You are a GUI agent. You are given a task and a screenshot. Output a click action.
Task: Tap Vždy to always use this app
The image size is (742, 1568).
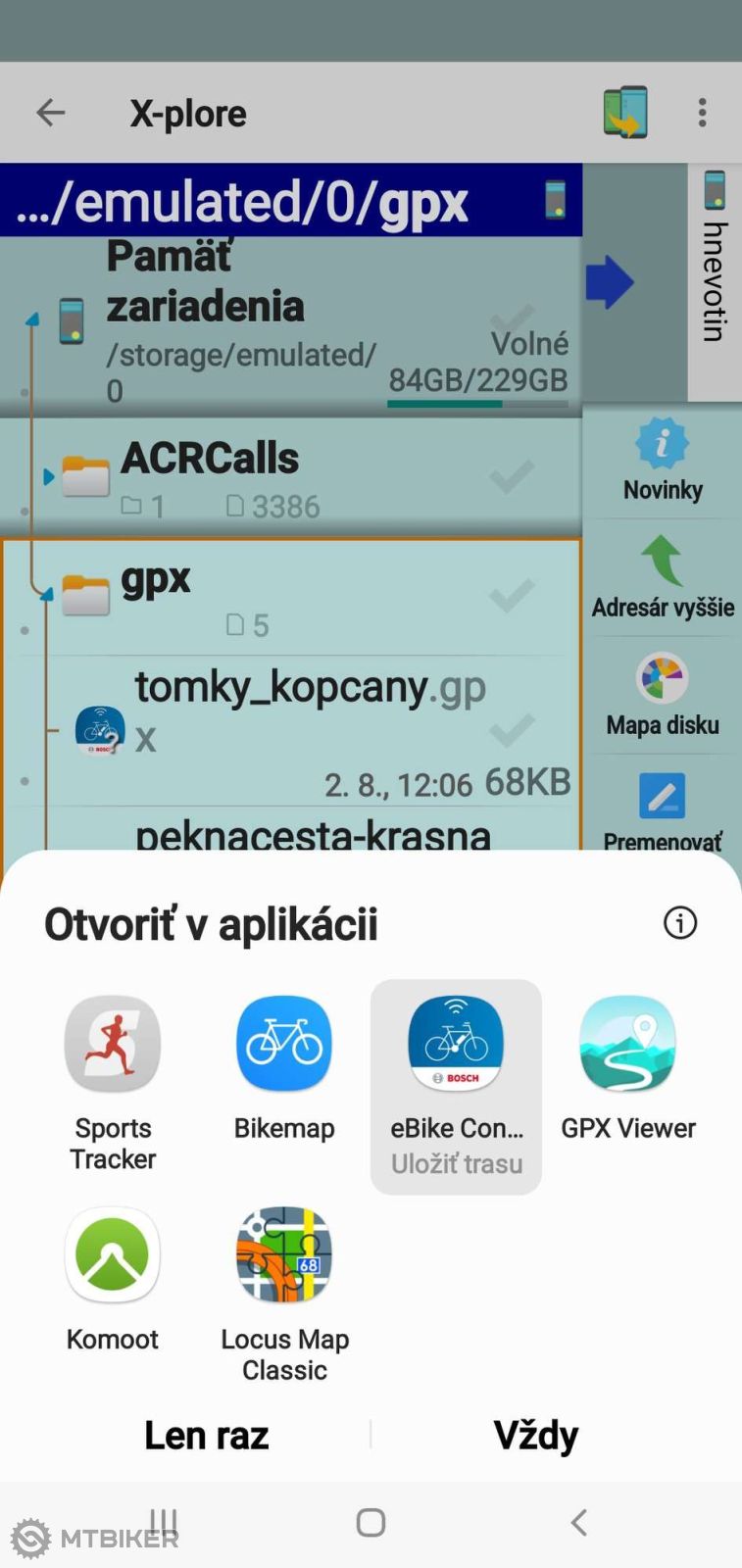[535, 1436]
